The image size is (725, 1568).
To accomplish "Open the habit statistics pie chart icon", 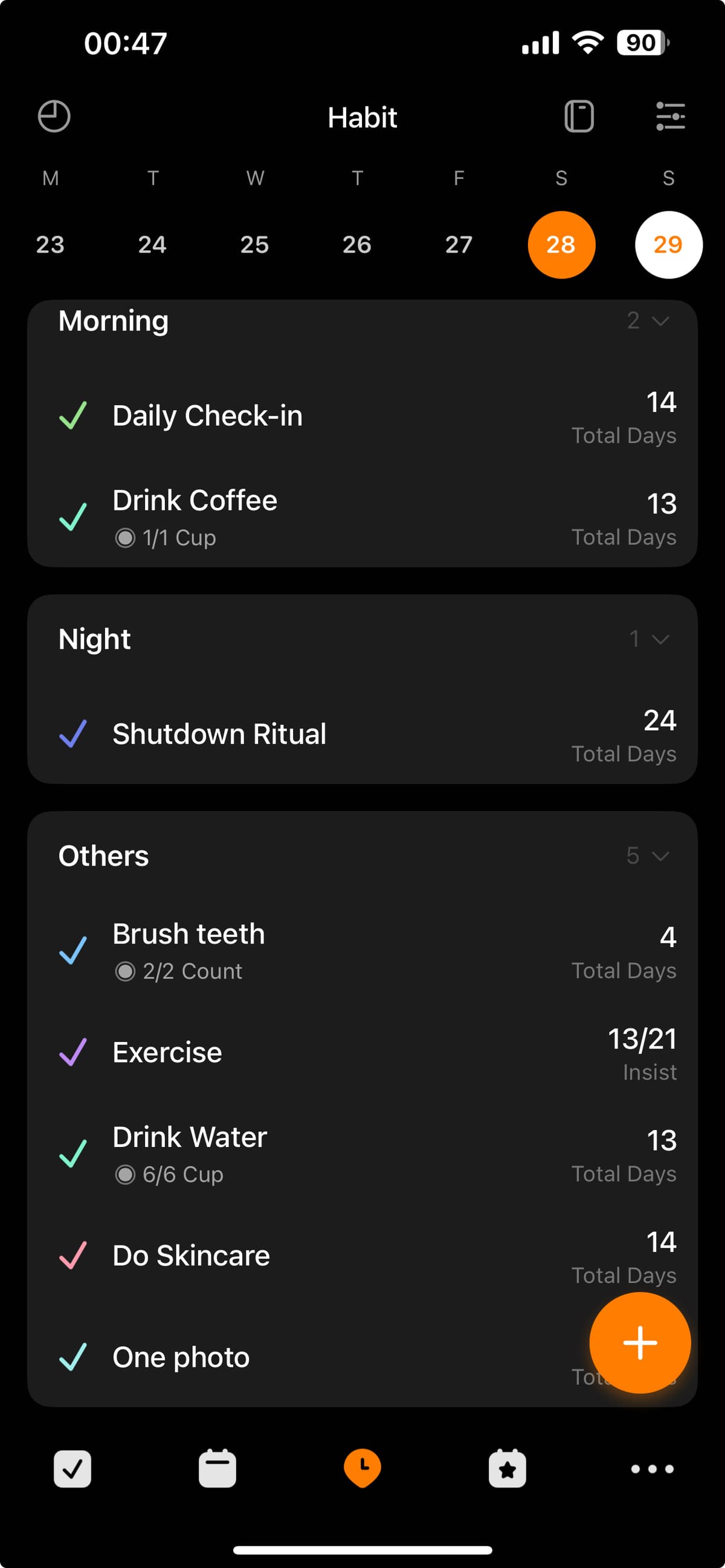I will point(54,116).
